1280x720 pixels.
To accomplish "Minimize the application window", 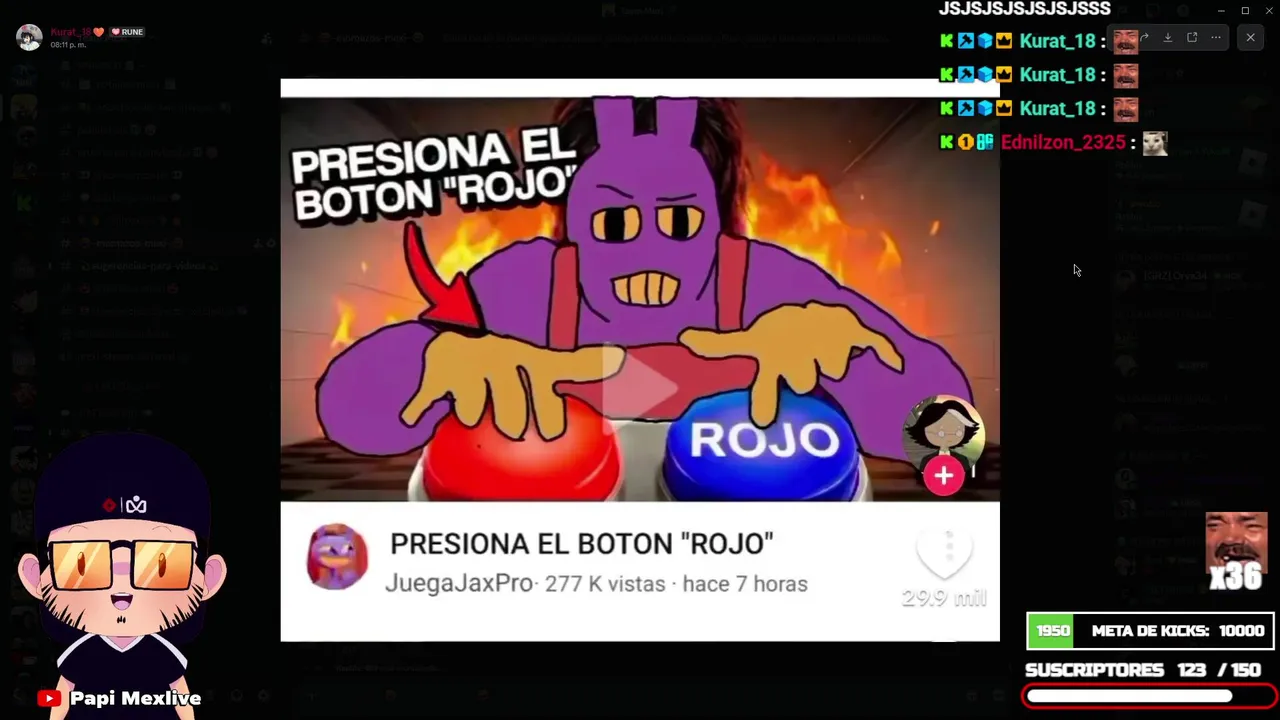I will [x=1221, y=10].
